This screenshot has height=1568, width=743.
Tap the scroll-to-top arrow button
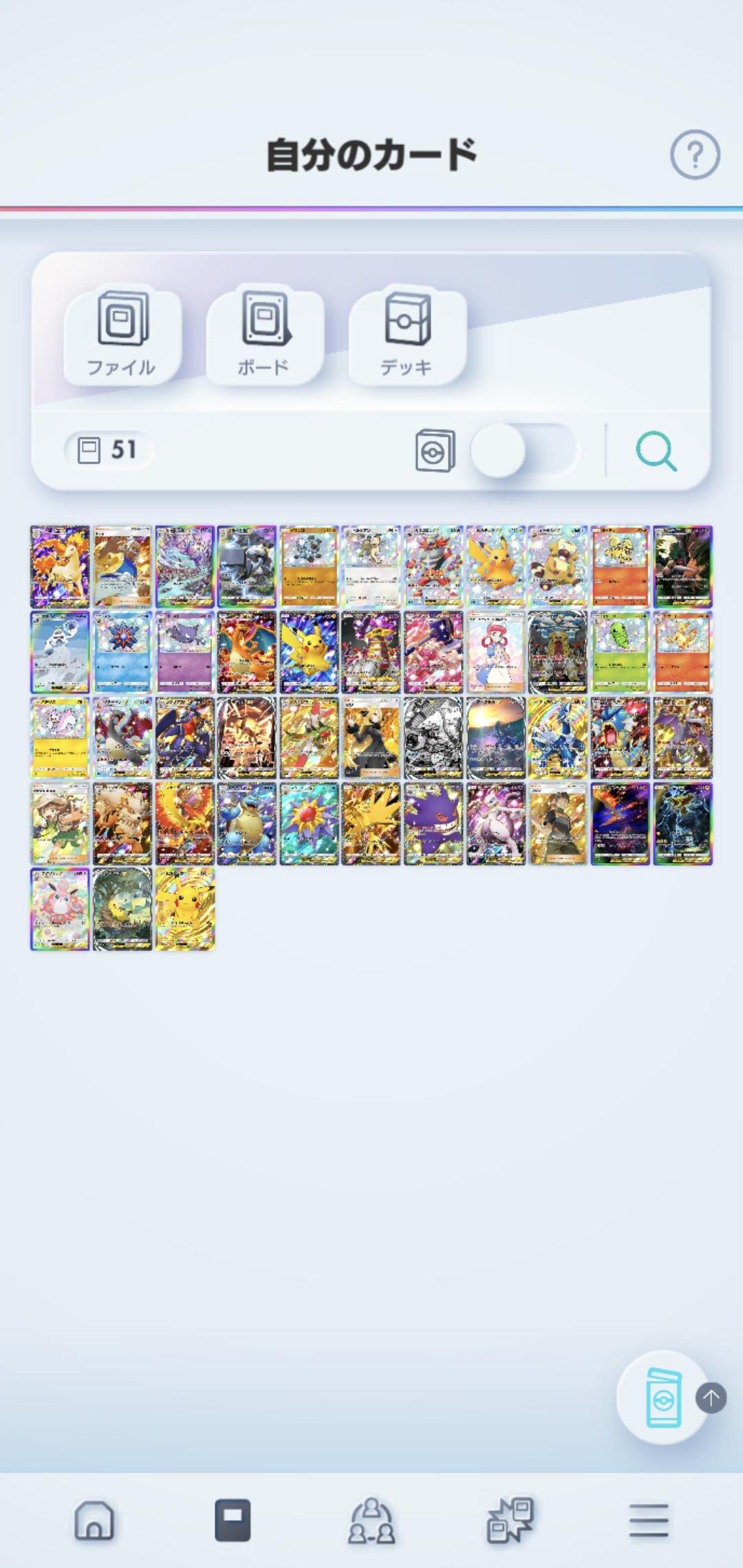click(711, 1397)
